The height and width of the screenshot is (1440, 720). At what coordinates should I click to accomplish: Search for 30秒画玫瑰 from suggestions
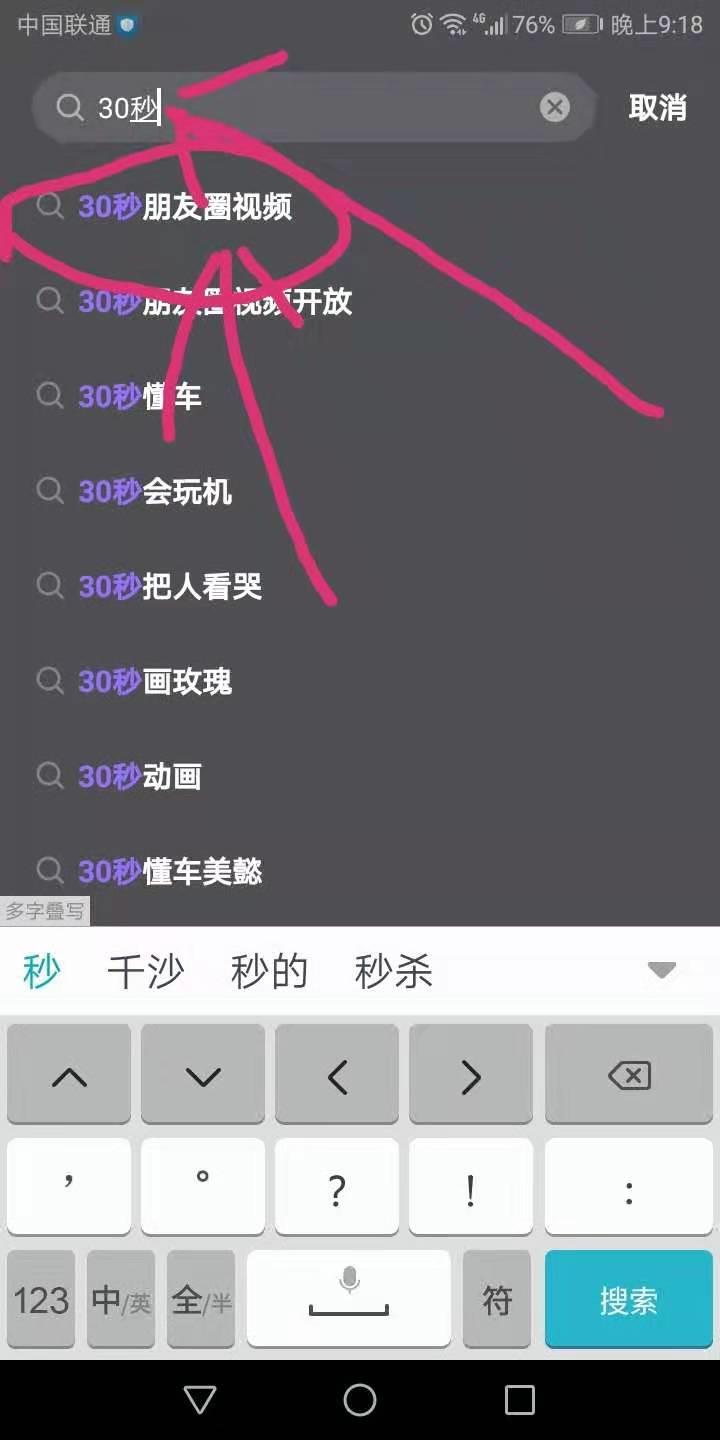[x=155, y=682]
